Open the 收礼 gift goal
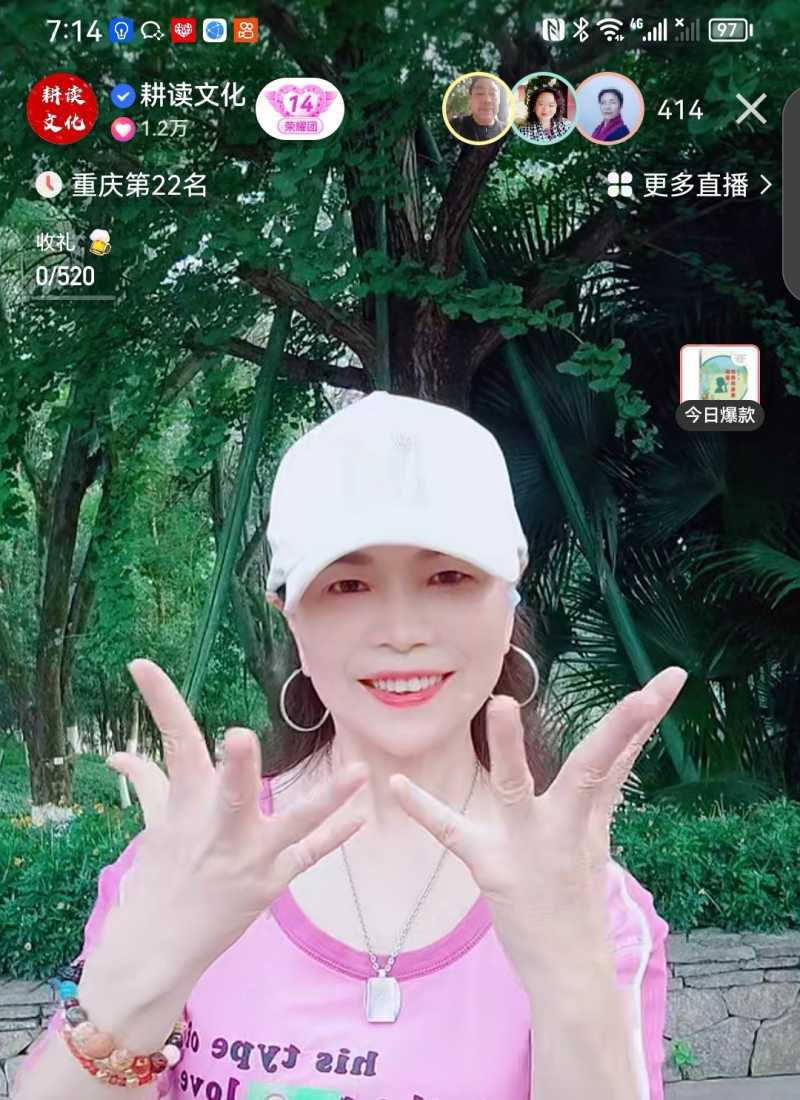This screenshot has height=1100, width=800. pyautogui.click(x=72, y=260)
